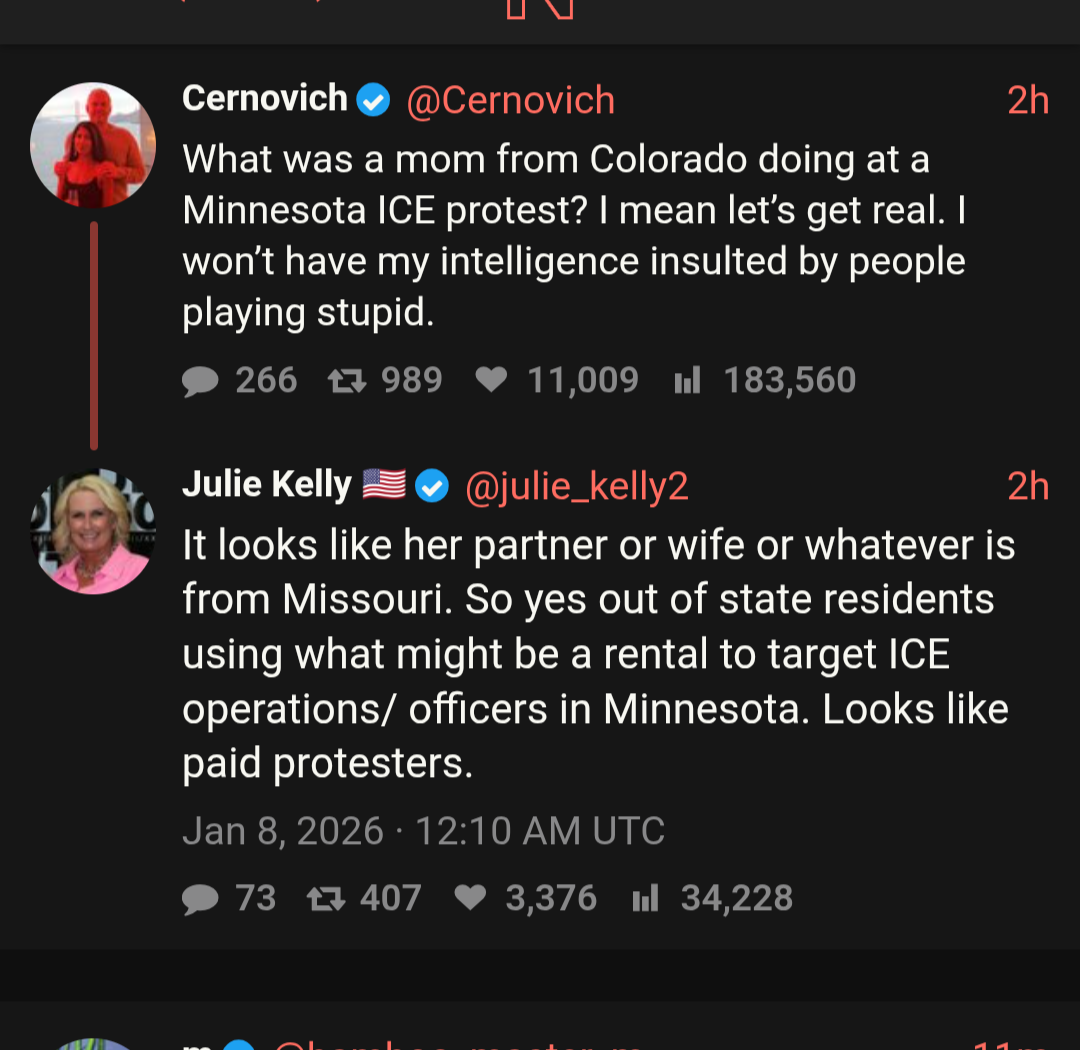
Task: Open Cernovich's profile picture
Action: pos(93,145)
